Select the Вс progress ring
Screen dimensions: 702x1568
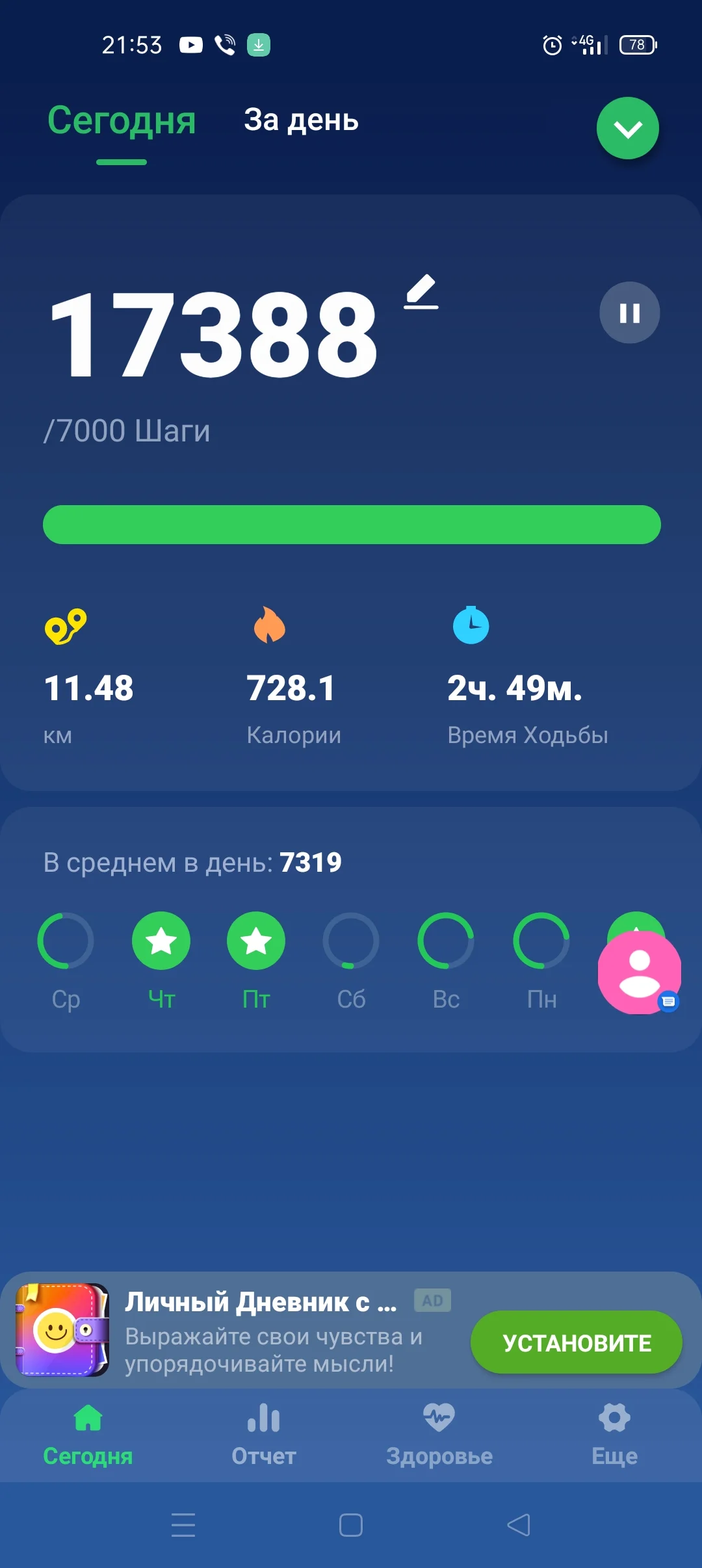pos(445,941)
